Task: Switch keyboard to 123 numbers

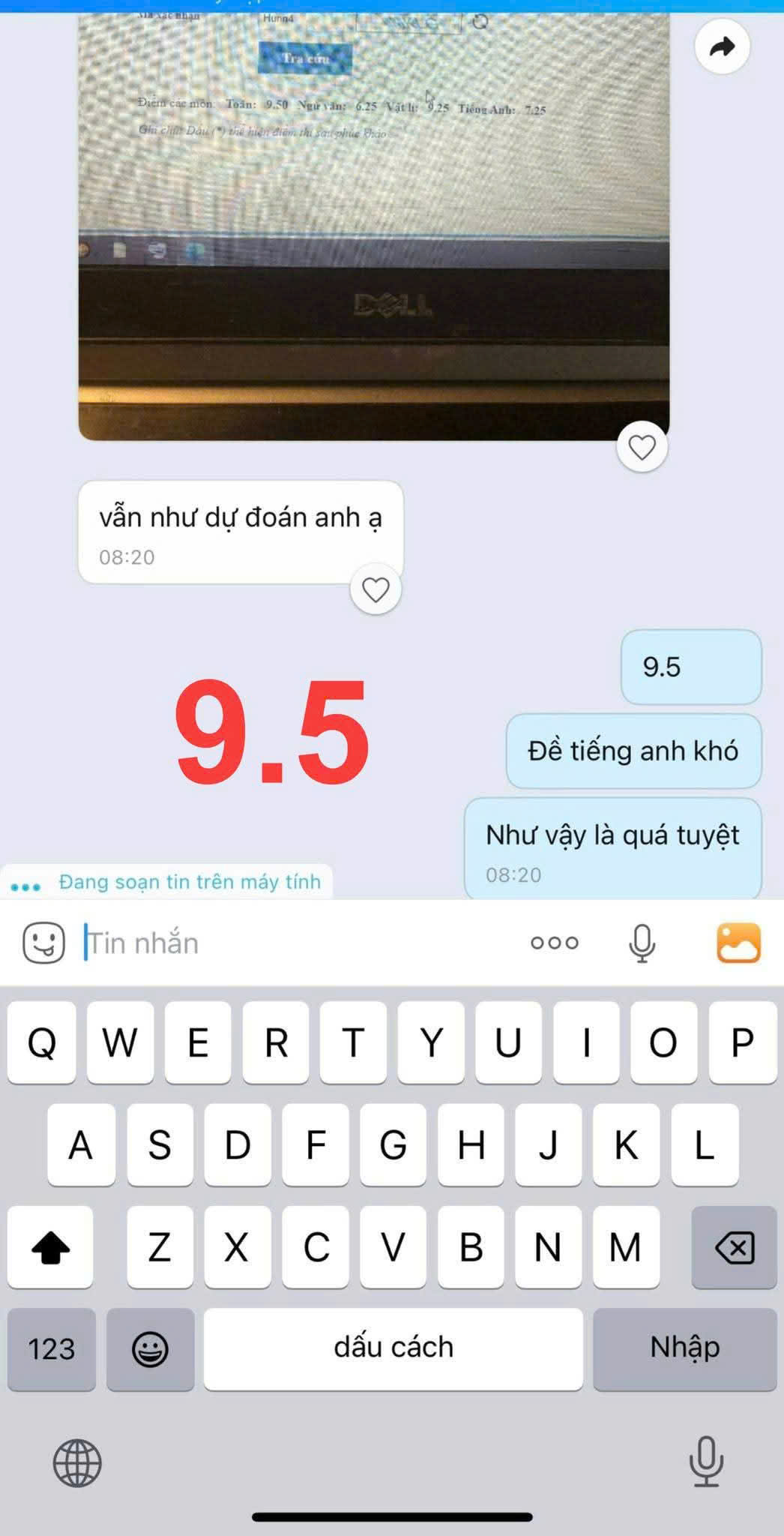Action: click(52, 1349)
